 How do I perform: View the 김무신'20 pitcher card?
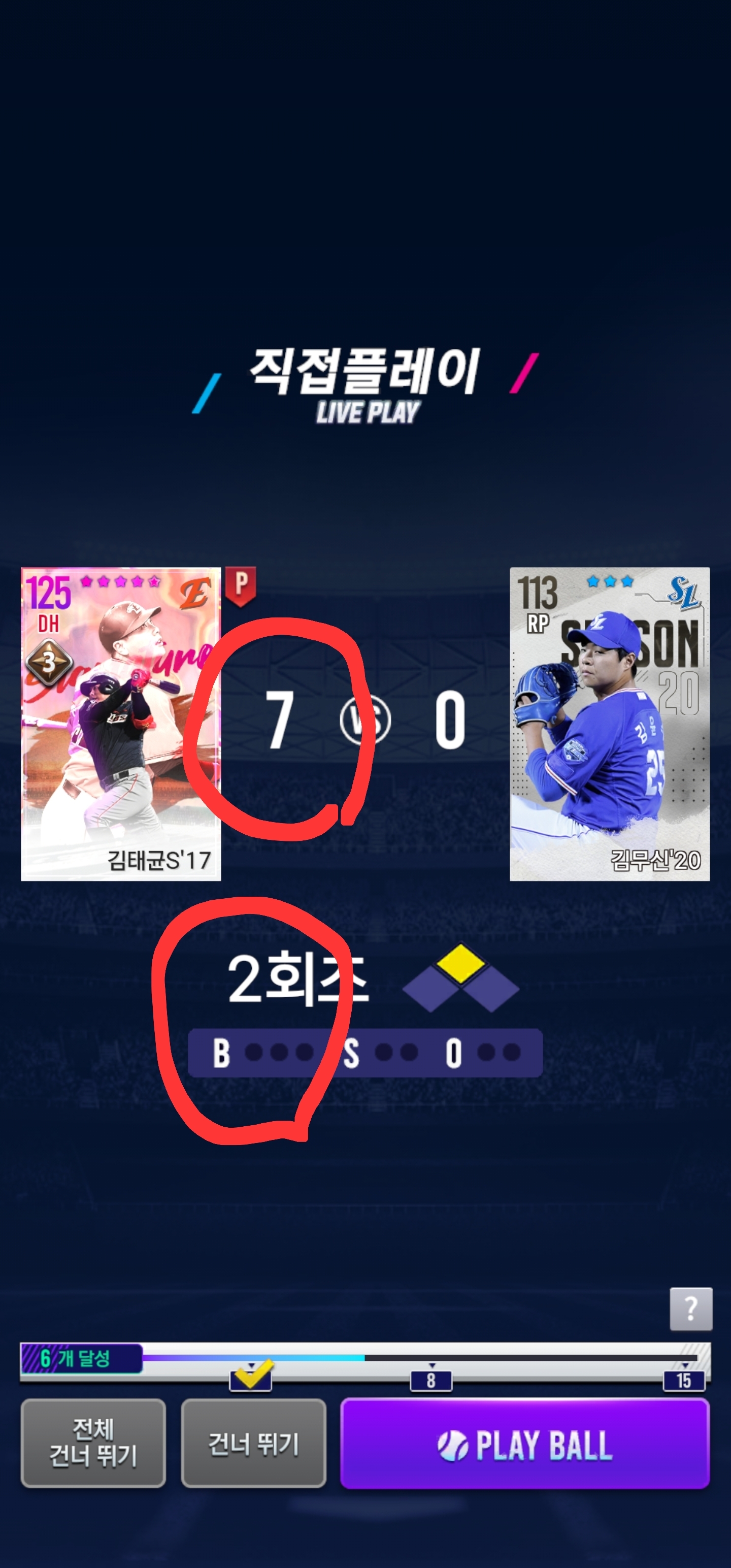[x=609, y=724]
